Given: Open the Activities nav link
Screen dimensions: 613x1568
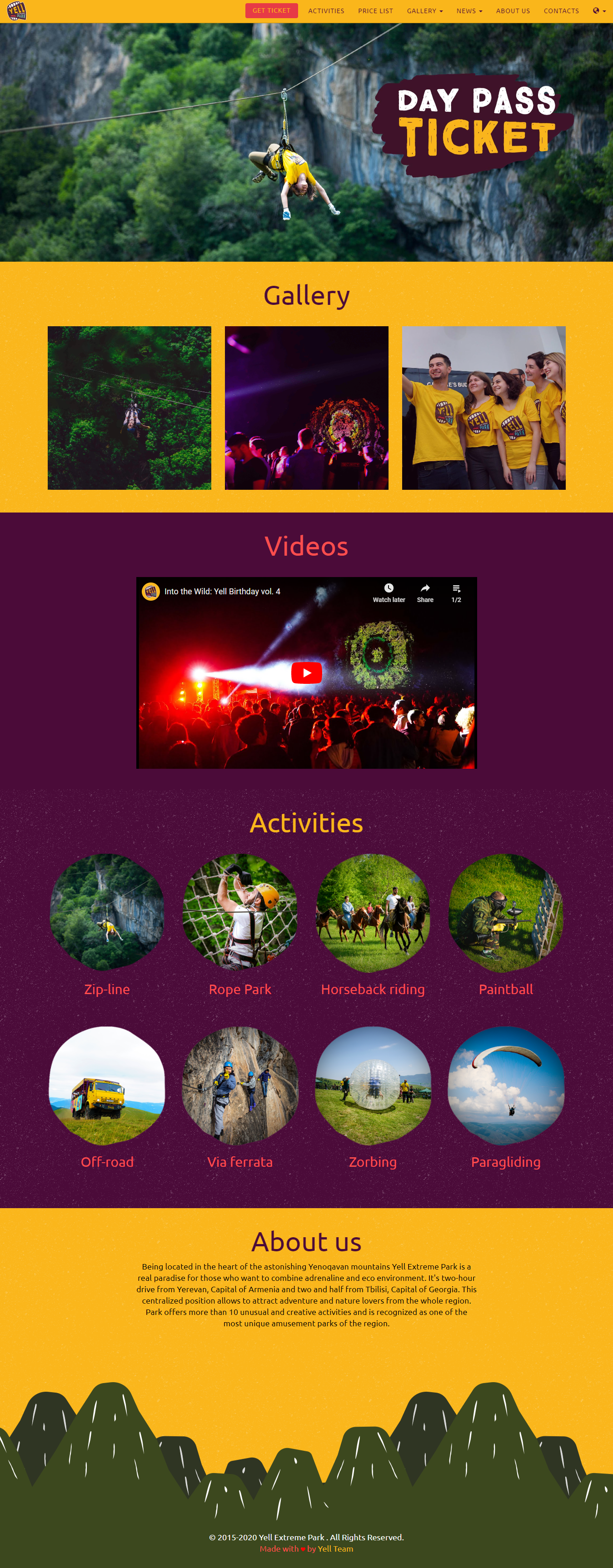Looking at the screenshot, I should (x=326, y=11).
